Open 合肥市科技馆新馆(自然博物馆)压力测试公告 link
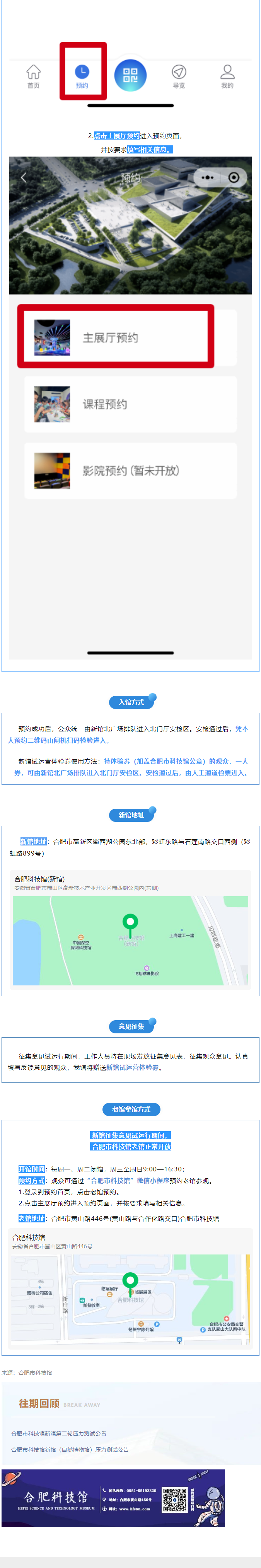Screen dimensions: 261x1568 [69, 1449]
